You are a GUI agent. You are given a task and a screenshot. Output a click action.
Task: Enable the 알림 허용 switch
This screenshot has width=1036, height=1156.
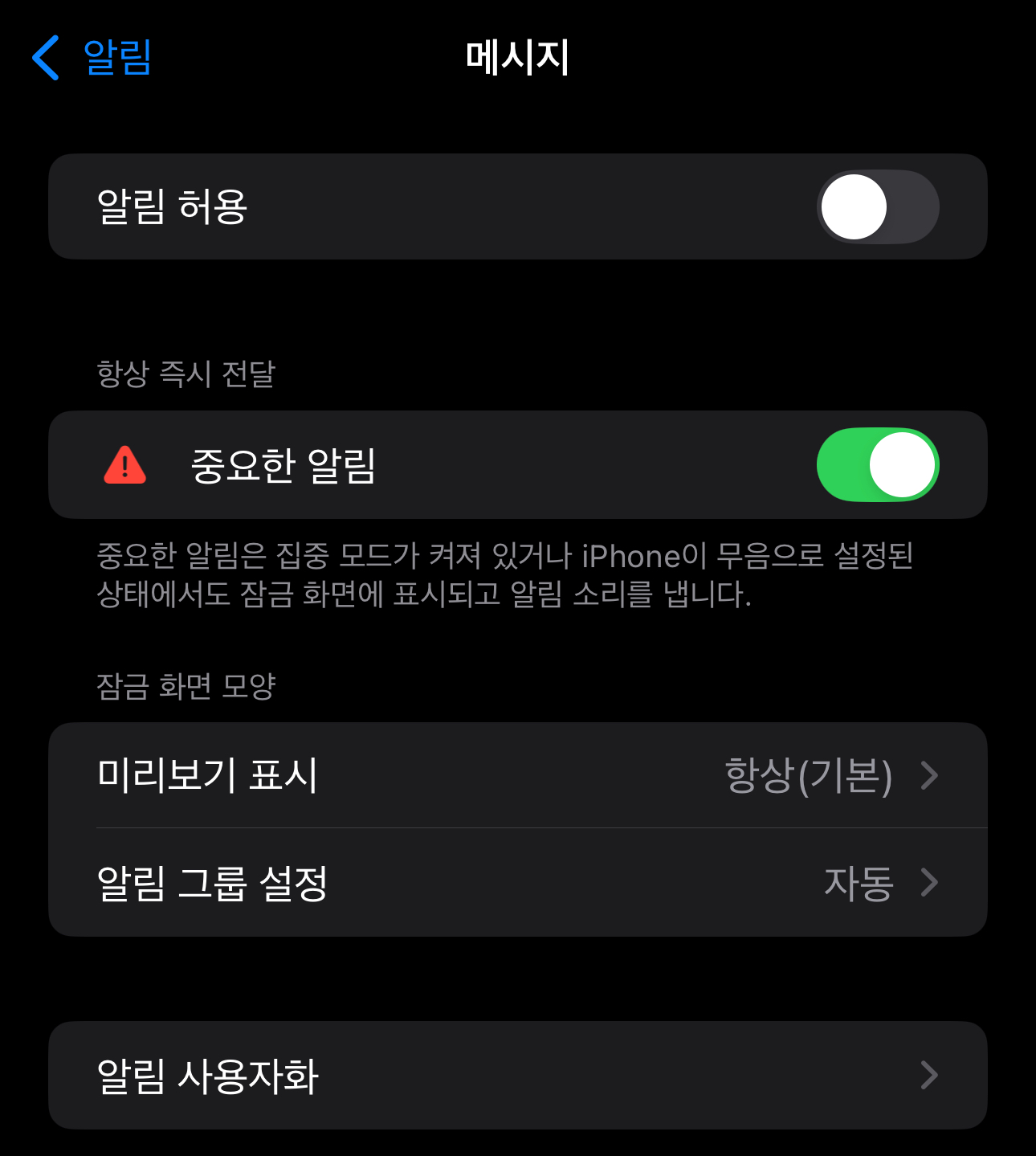coord(878,206)
